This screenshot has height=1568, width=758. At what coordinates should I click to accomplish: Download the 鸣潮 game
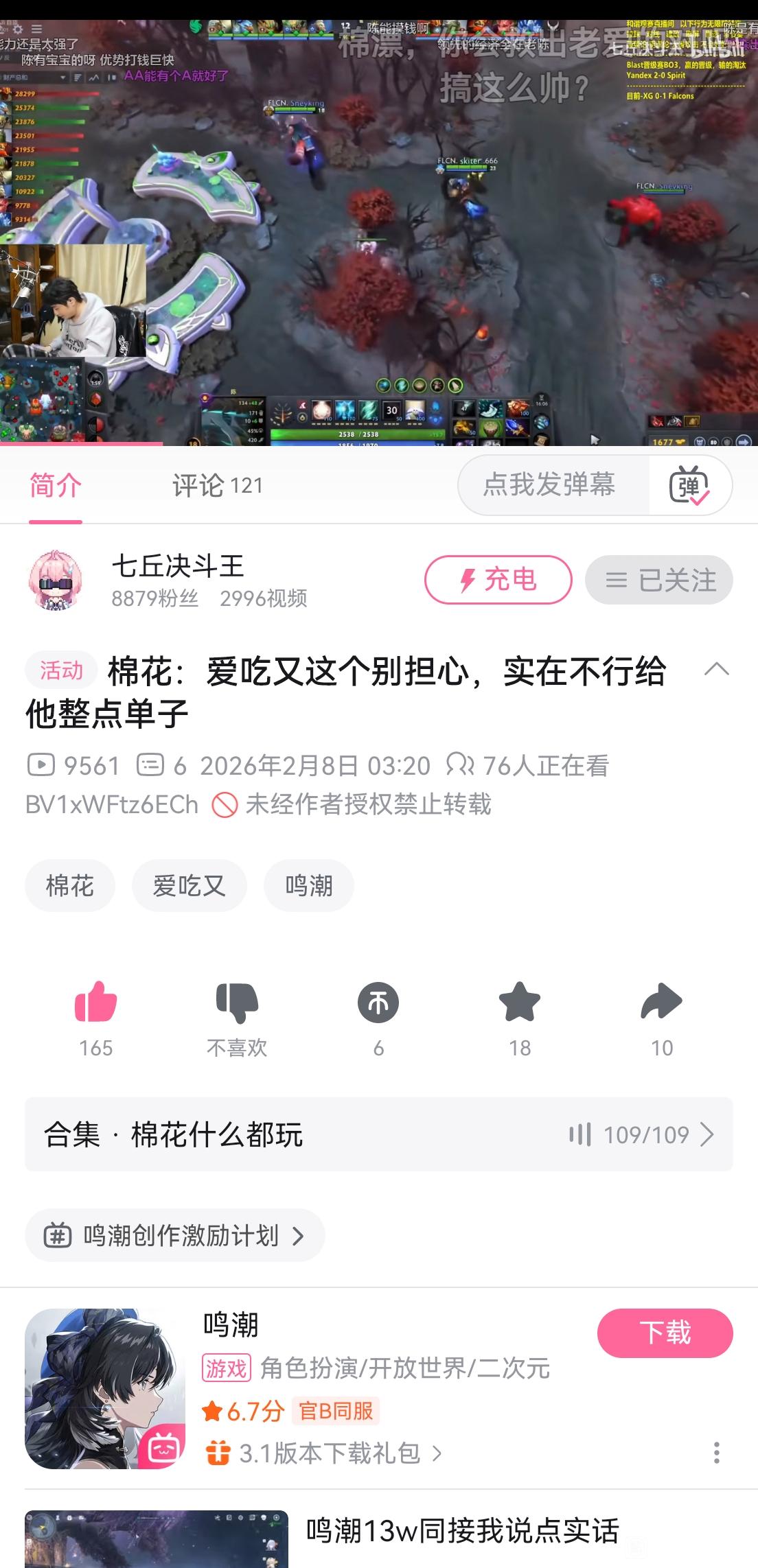(x=665, y=1333)
